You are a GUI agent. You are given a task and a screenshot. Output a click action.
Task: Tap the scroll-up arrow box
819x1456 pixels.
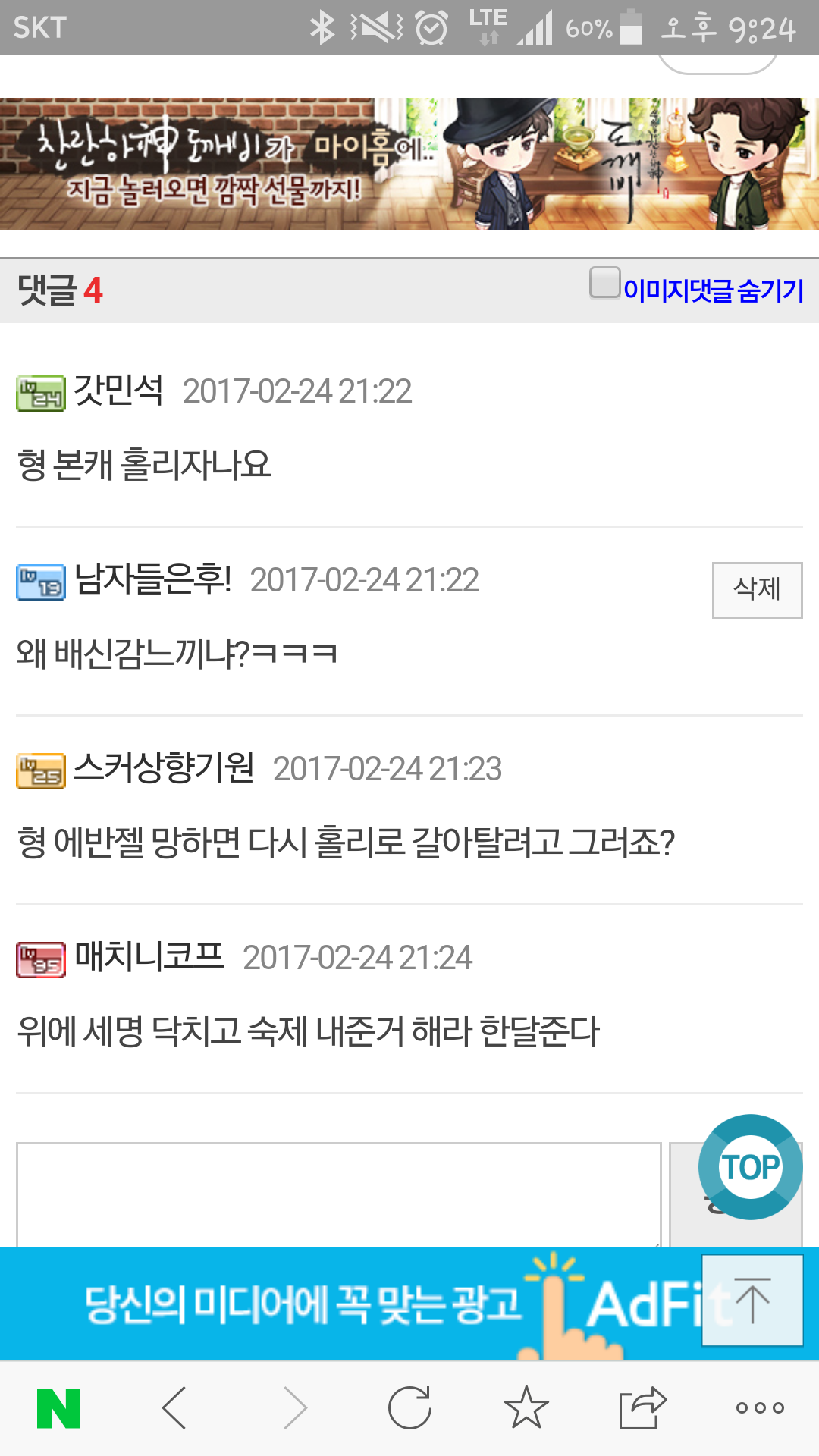tap(752, 1301)
